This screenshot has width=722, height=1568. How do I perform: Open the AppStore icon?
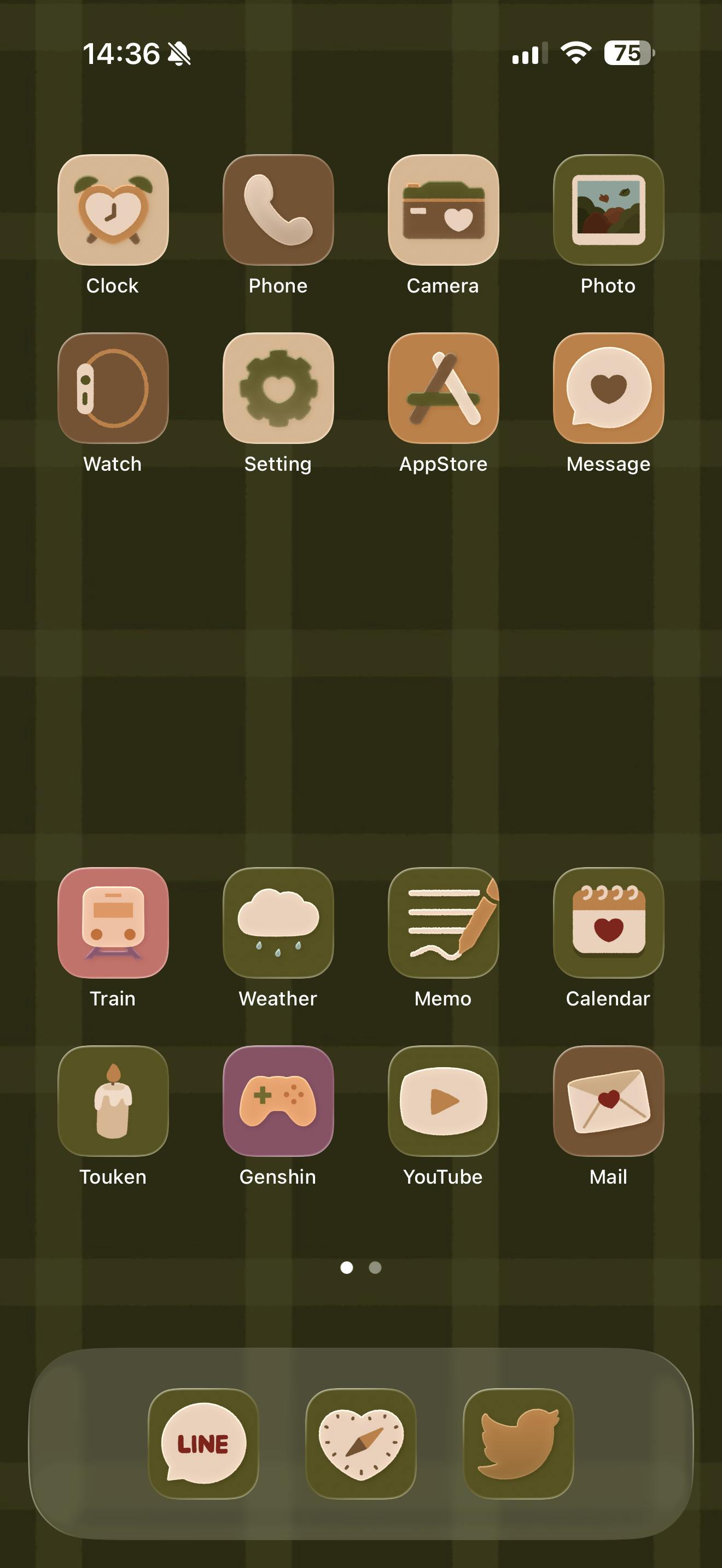coord(443,388)
